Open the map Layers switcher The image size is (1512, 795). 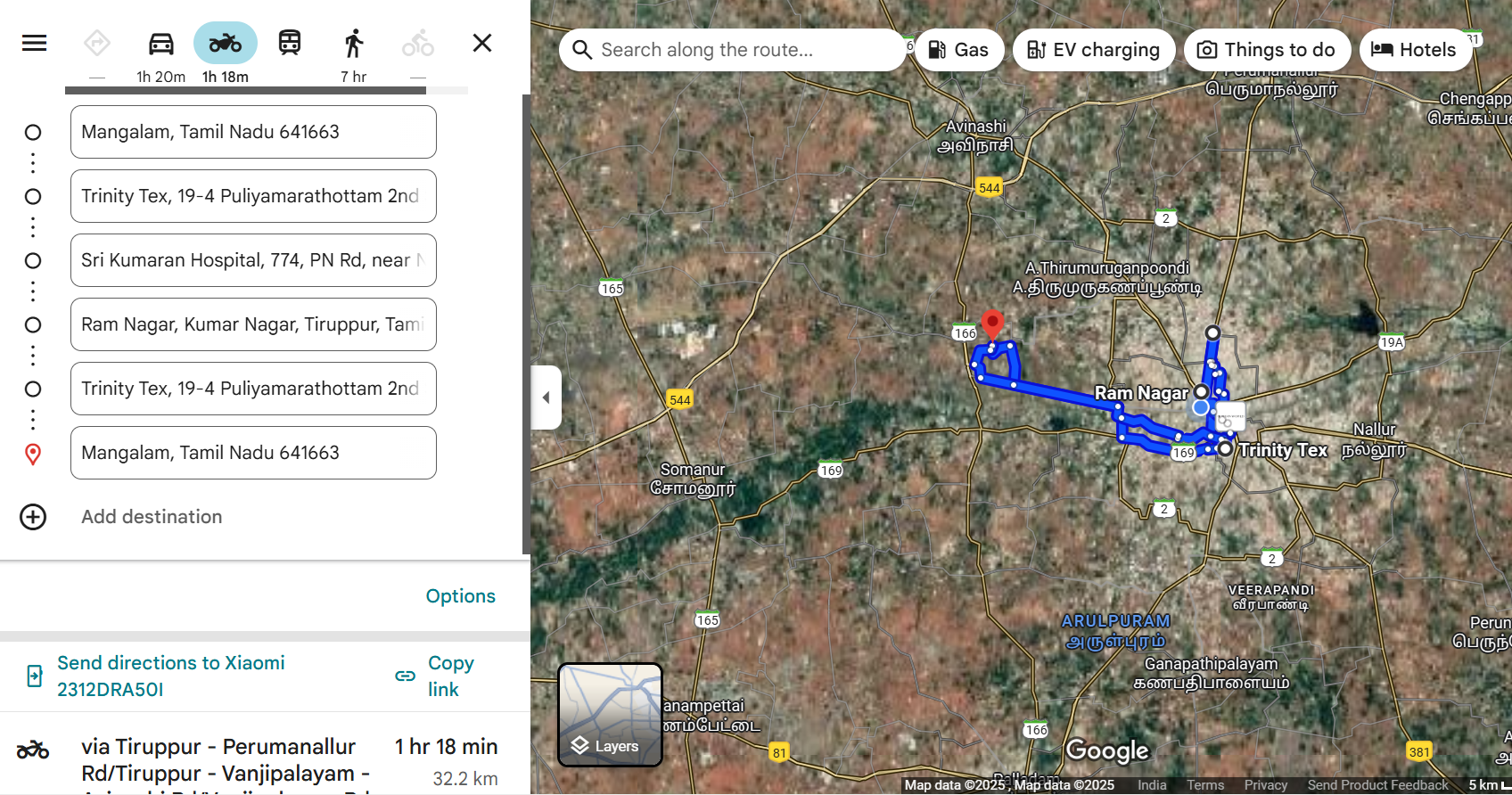pos(610,715)
